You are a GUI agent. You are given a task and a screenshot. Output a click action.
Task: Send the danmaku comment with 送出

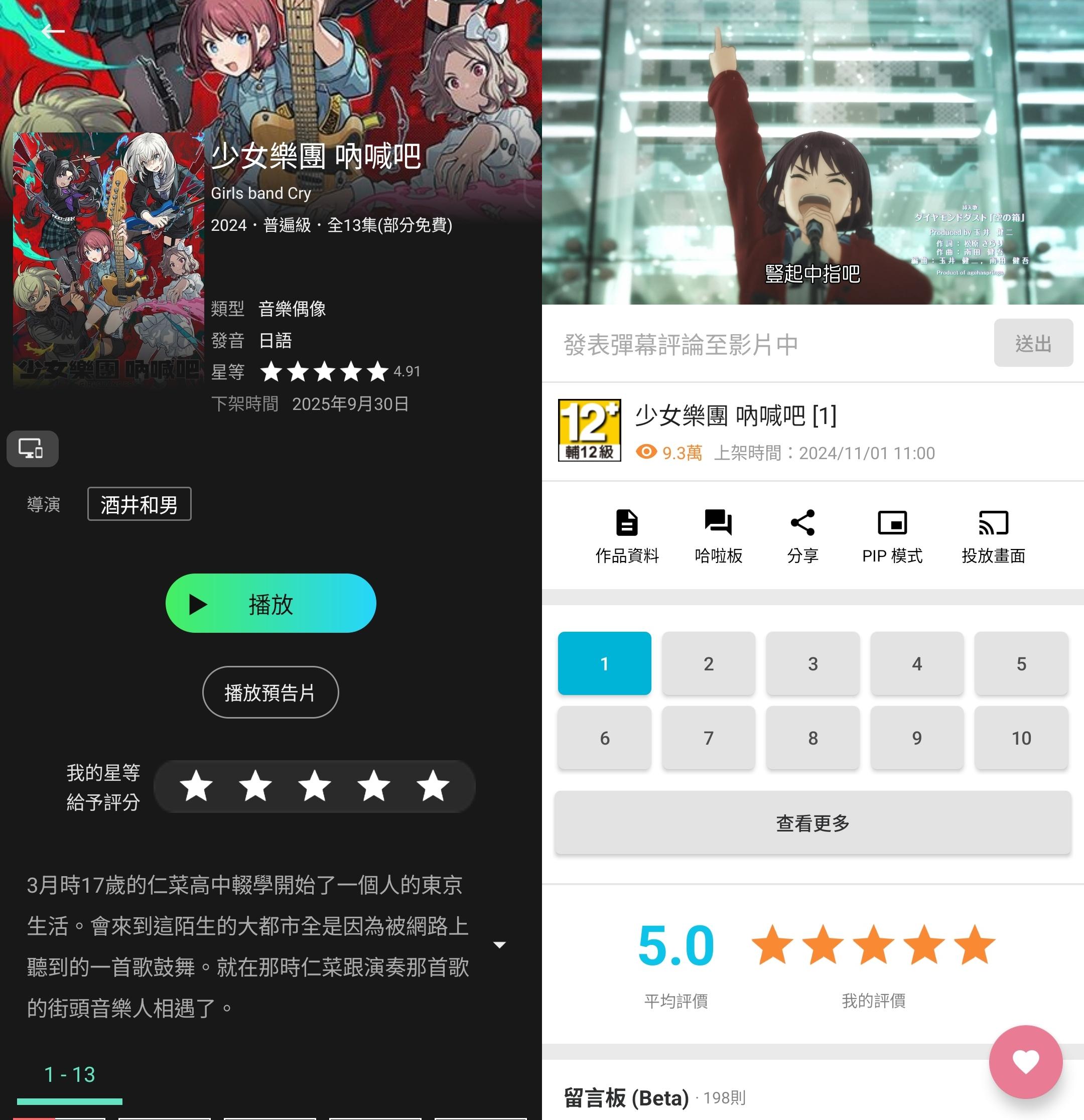point(1033,343)
